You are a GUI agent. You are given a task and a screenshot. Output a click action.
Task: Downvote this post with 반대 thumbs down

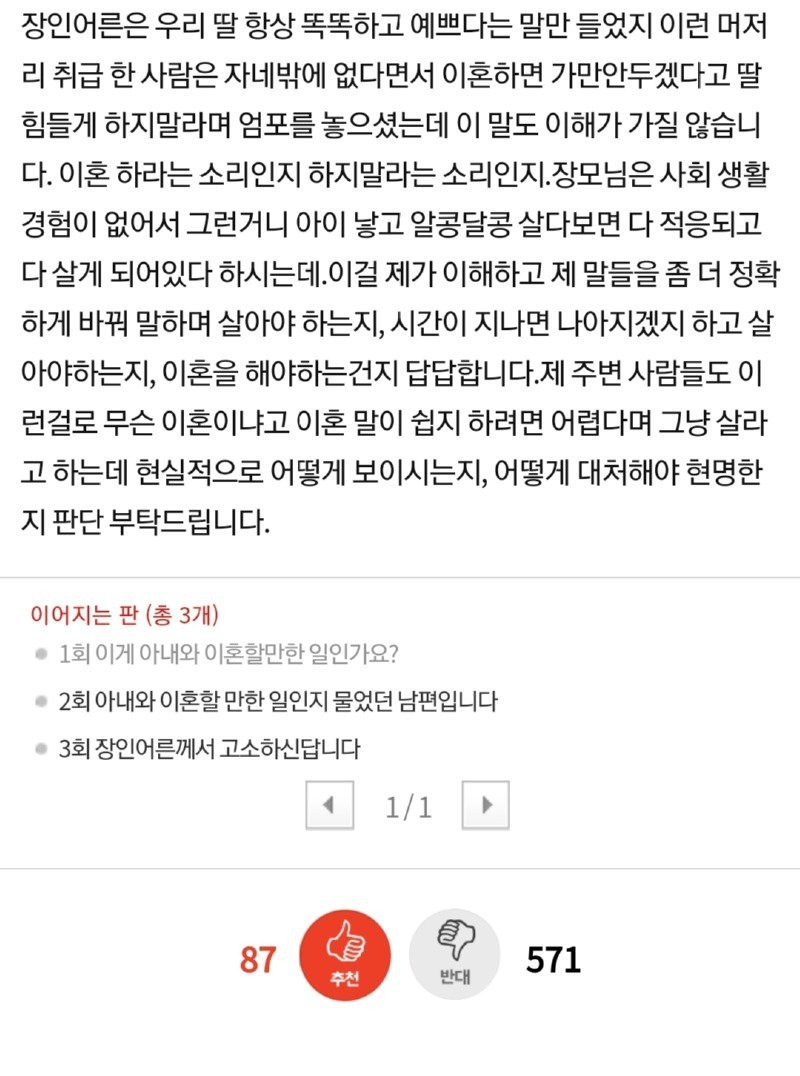(x=455, y=957)
